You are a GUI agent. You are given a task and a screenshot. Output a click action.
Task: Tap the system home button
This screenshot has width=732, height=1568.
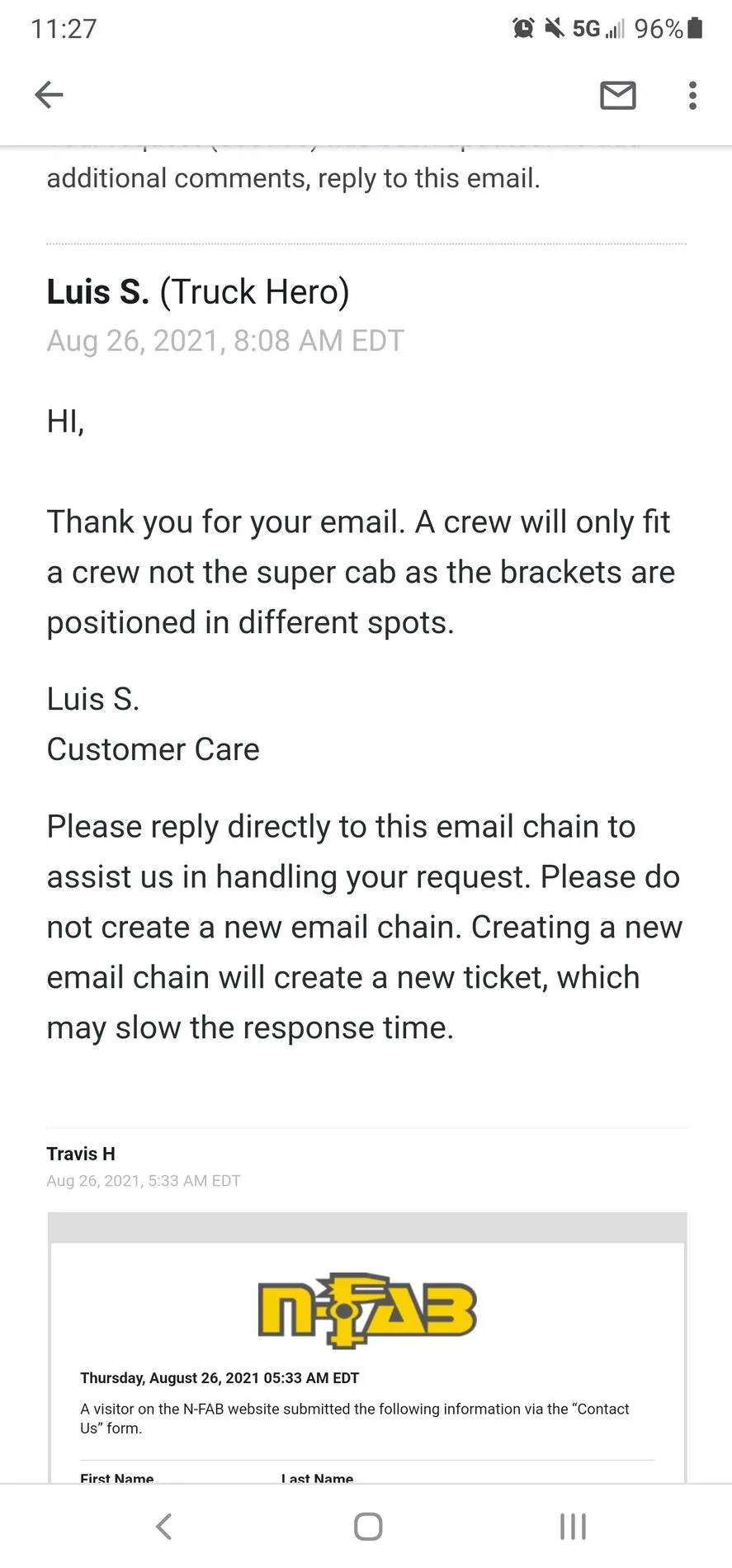[x=368, y=1526]
